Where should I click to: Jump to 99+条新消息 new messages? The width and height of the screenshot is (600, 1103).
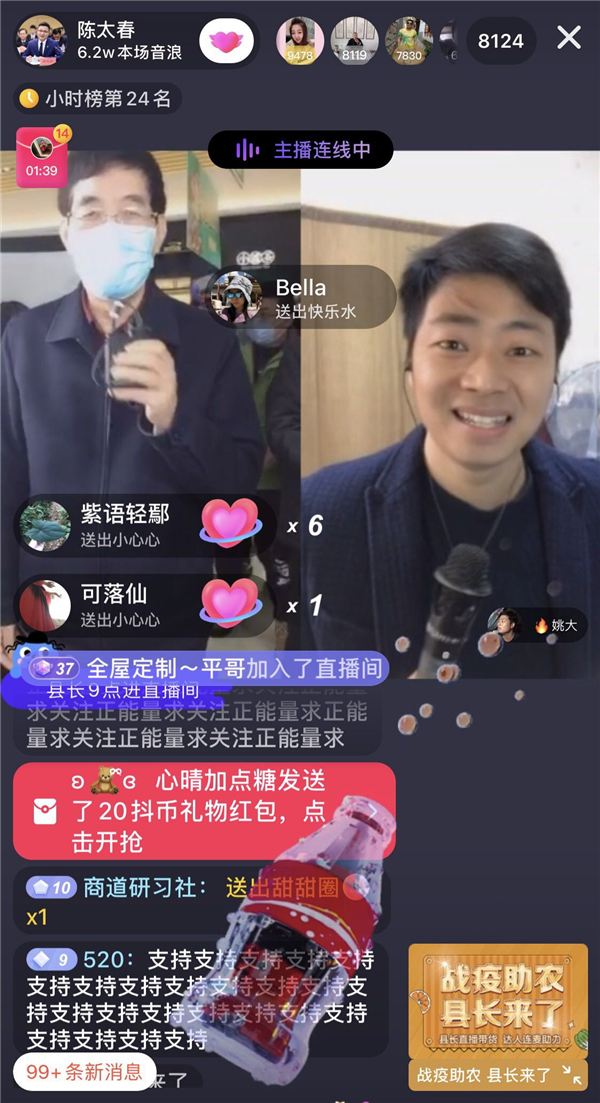tap(85, 1072)
